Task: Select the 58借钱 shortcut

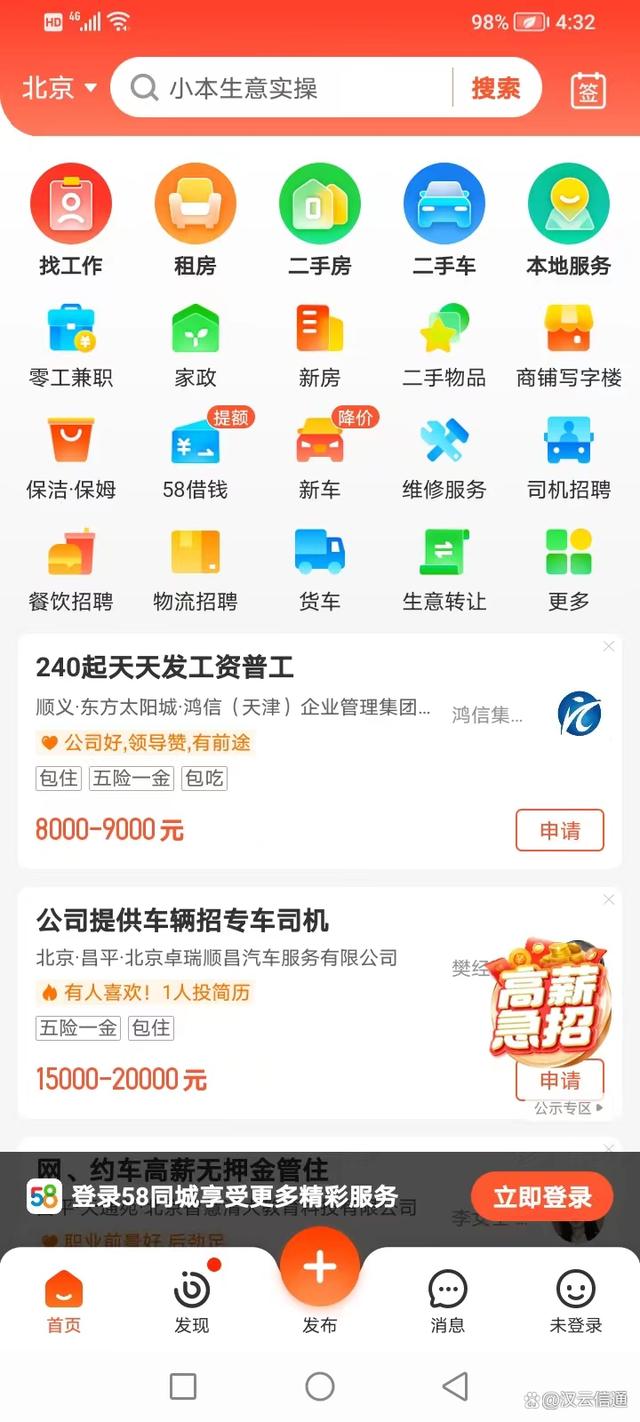Action: [x=195, y=457]
